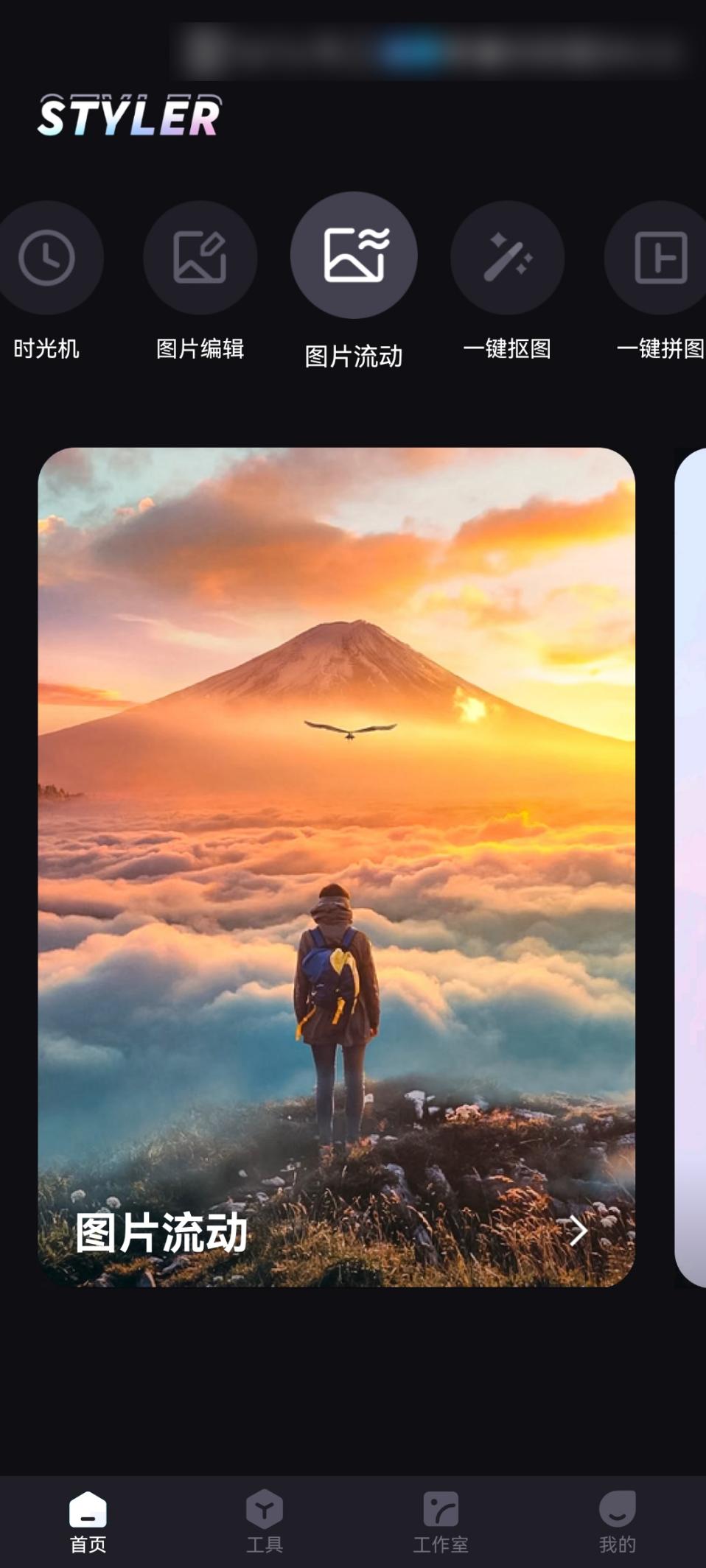The height and width of the screenshot is (1568, 706).
Task: Stay on the 首页 home tab
Action: click(88, 1522)
